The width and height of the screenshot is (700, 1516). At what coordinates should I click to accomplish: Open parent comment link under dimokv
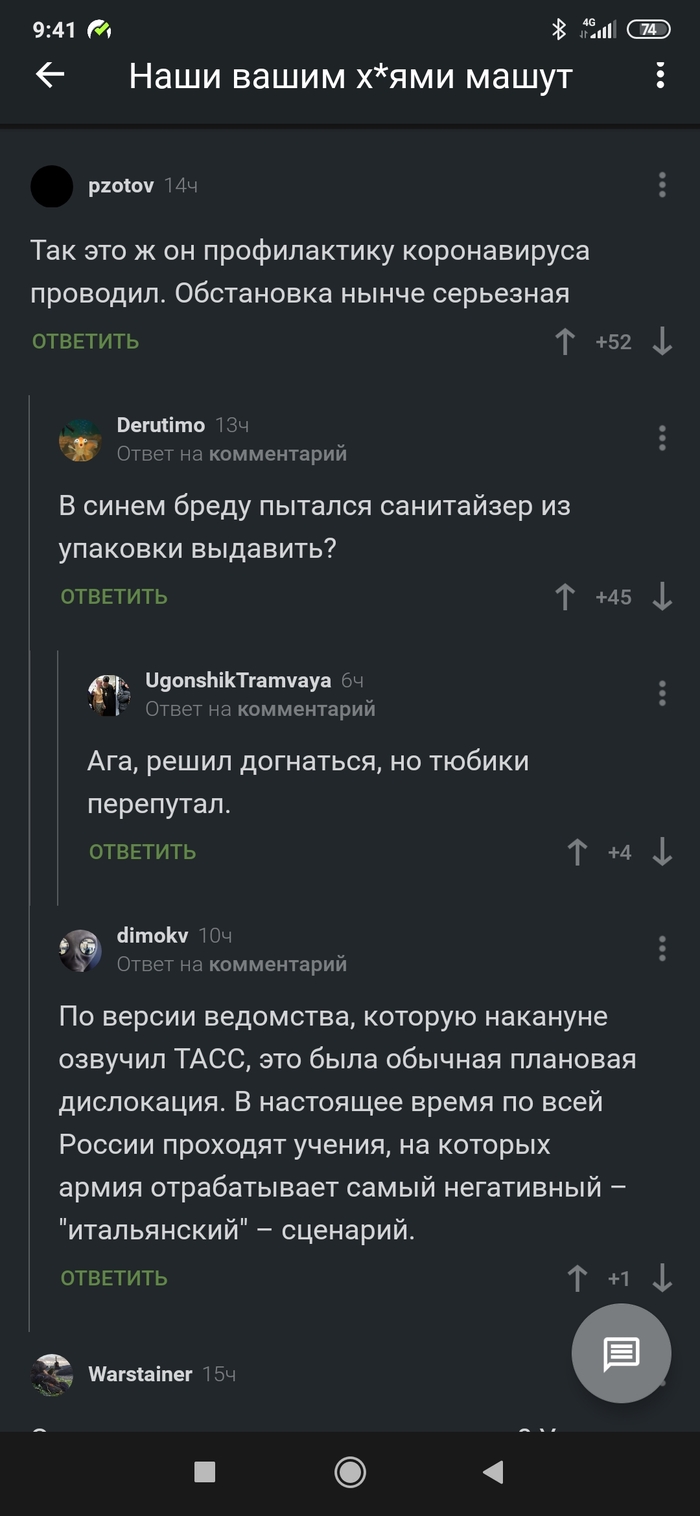(x=277, y=964)
